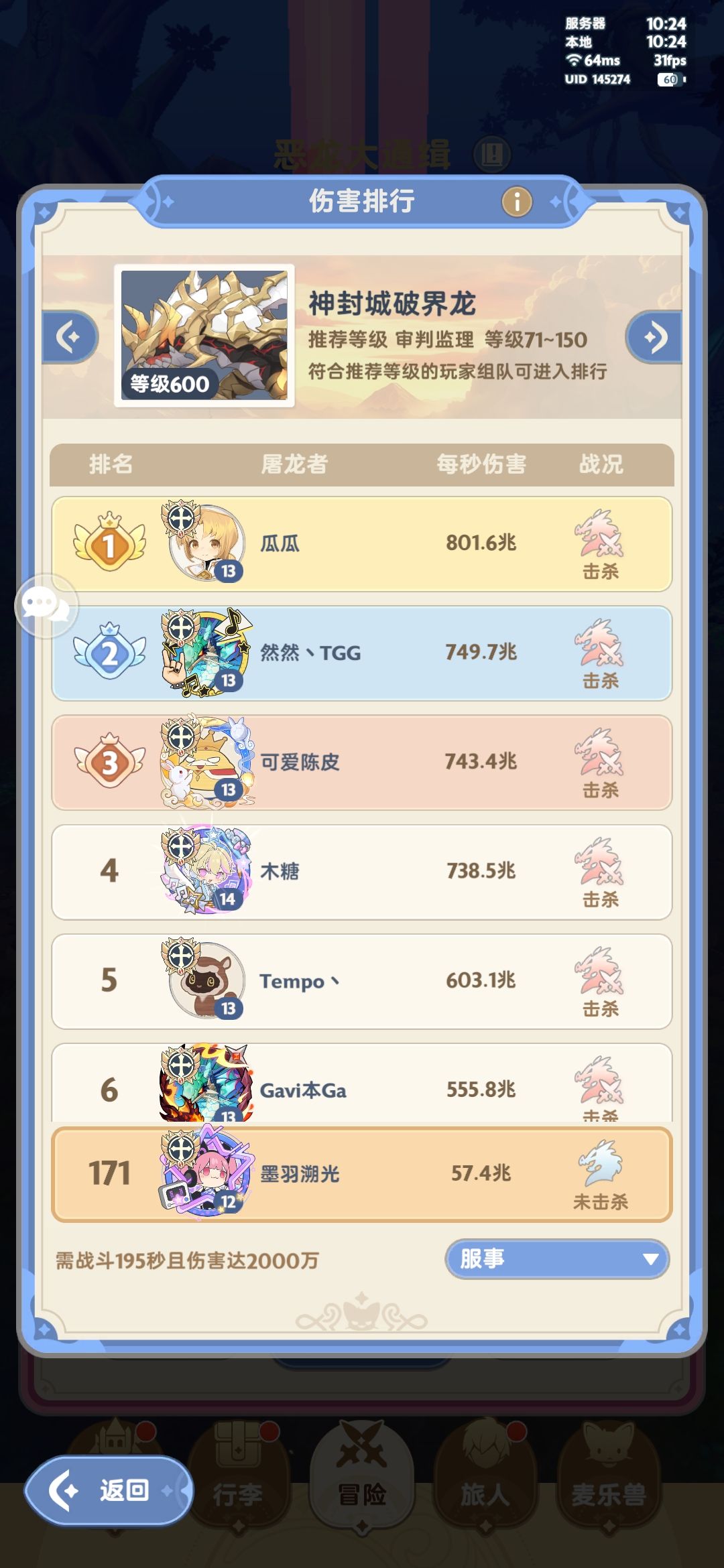Tap the 返回 back button

coord(109,1491)
